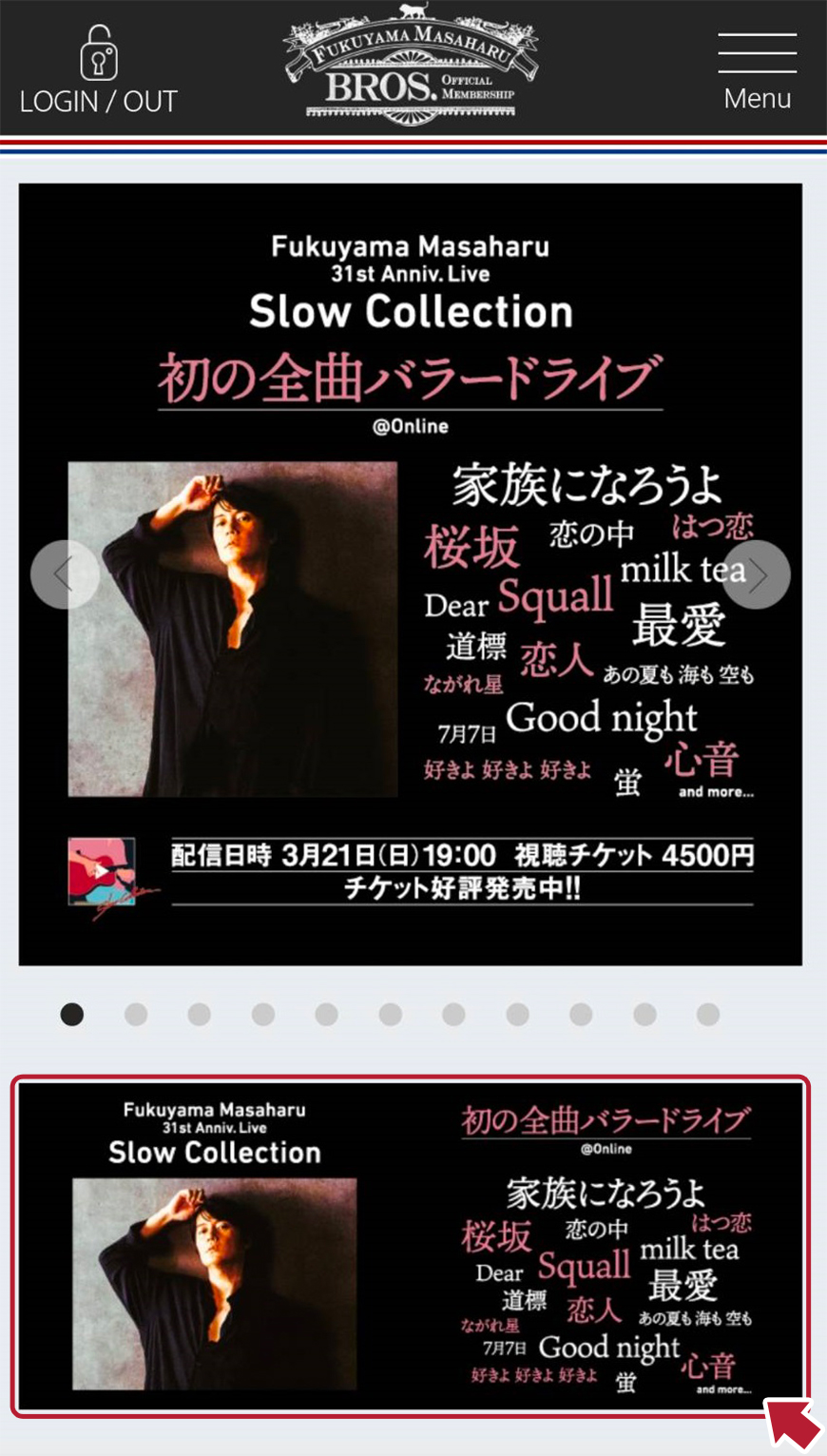Jump to the second carousel dot
The image size is (827, 1456).
136,1015
